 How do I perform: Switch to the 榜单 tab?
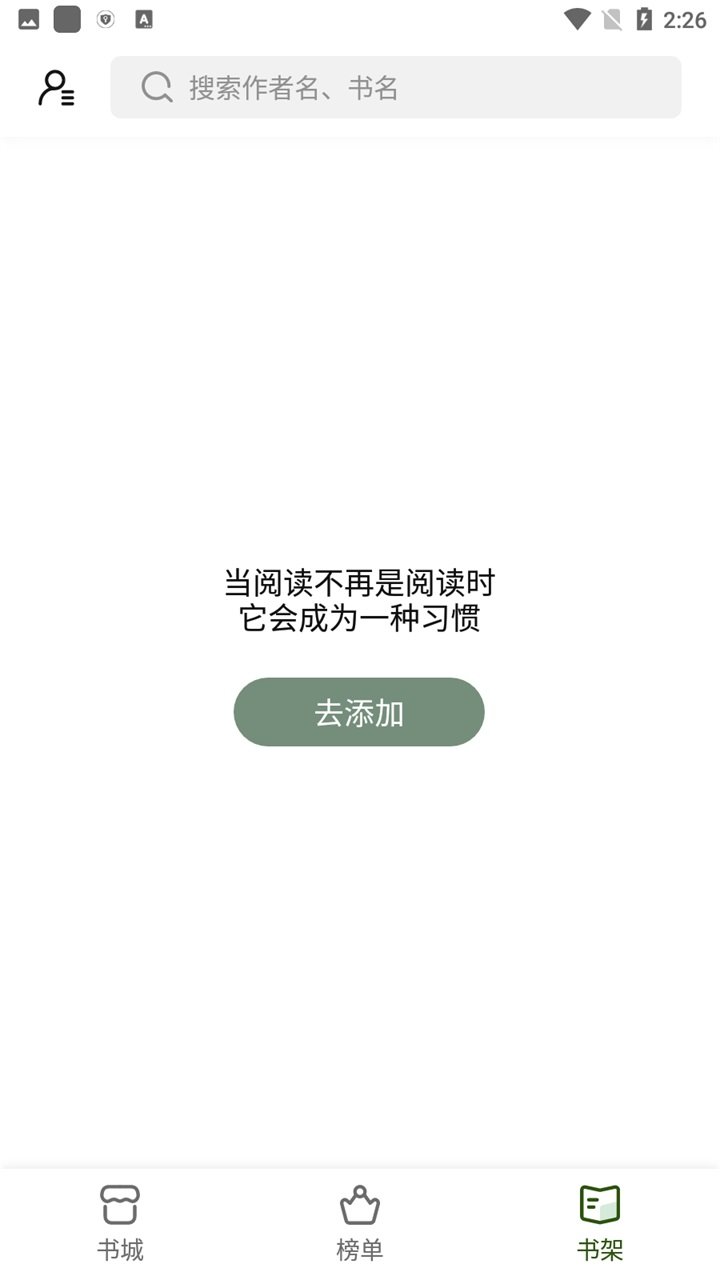pyautogui.click(x=360, y=1222)
